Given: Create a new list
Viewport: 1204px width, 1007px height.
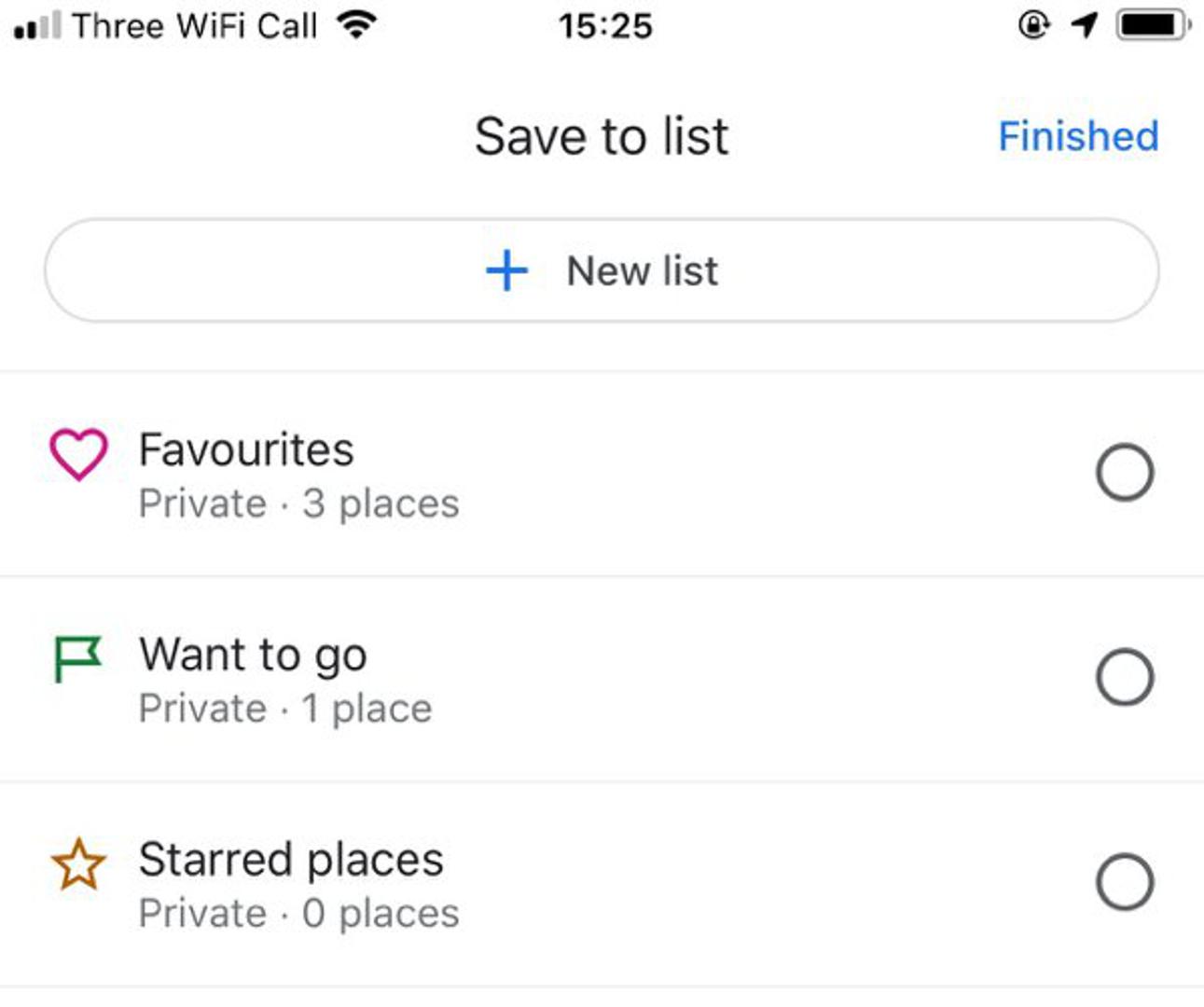Looking at the screenshot, I should (602, 271).
